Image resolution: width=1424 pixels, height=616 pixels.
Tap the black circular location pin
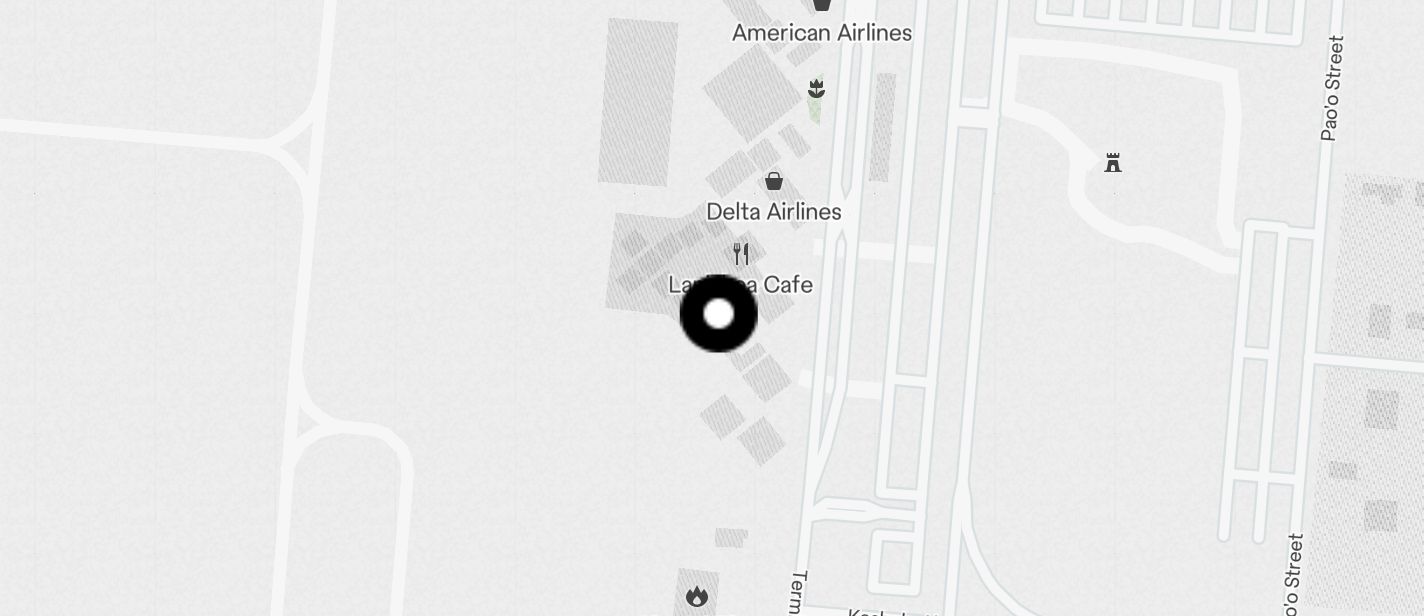click(718, 314)
